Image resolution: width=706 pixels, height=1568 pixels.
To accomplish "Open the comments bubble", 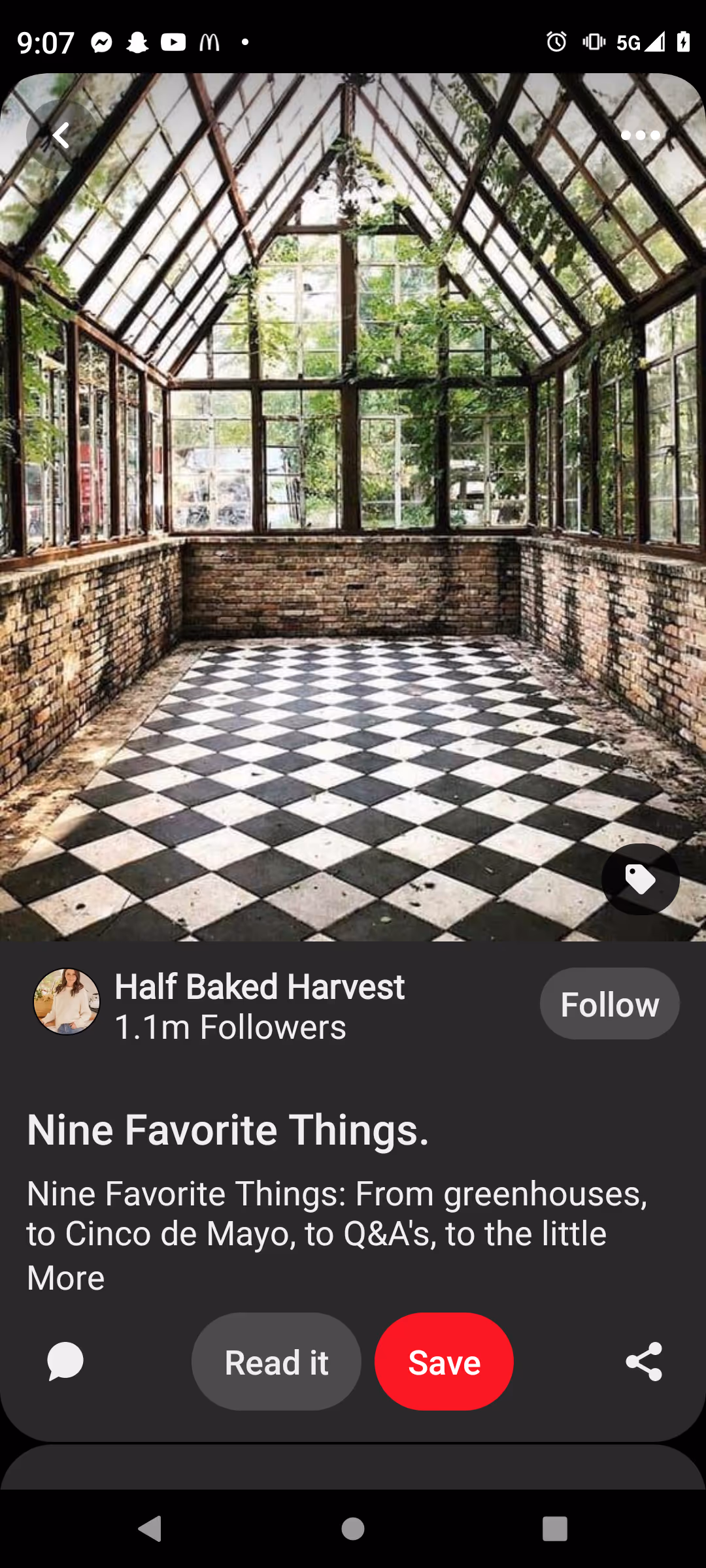I will coord(65,1362).
